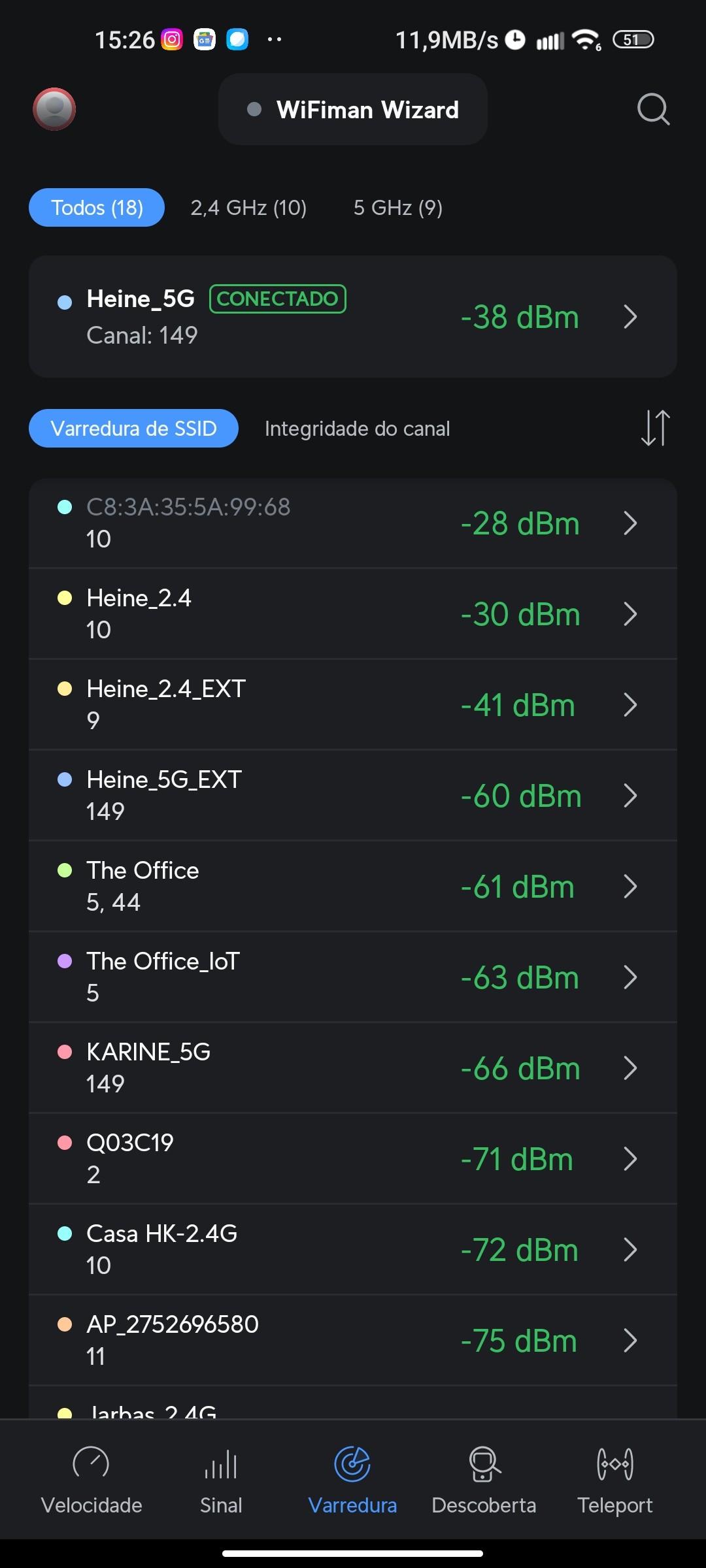Open the Q03C19 network row
Image resolution: width=706 pixels, height=1568 pixels.
(353, 1158)
